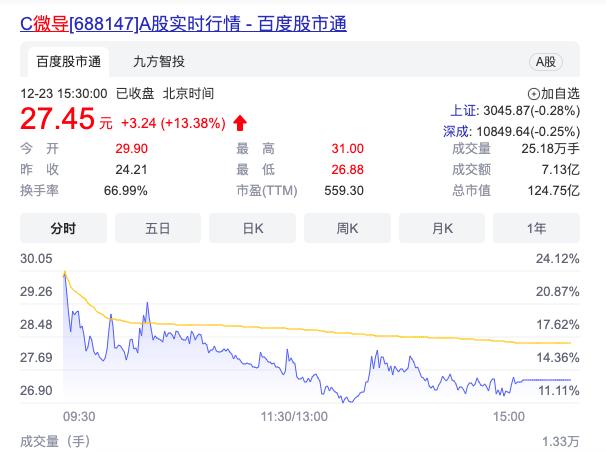
Task: Switch to the 九方智投 tab
Action: pos(159,61)
